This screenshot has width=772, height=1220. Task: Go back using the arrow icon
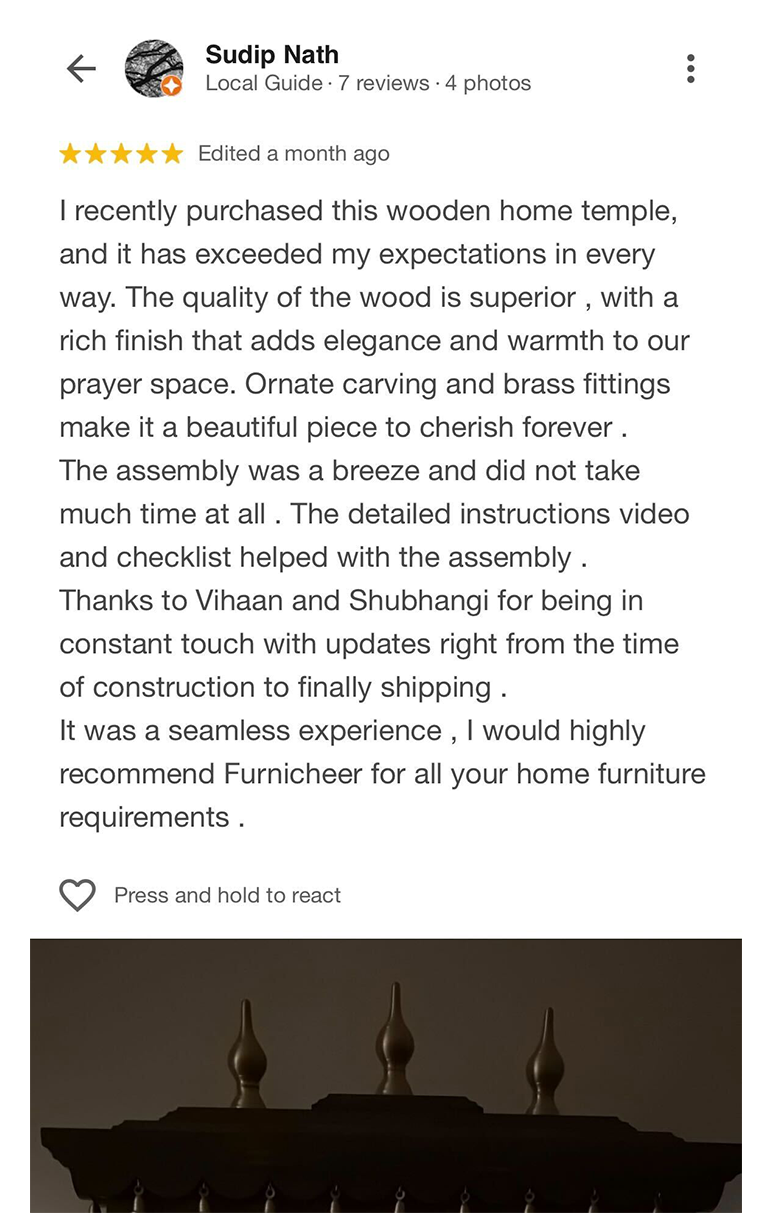(81, 68)
